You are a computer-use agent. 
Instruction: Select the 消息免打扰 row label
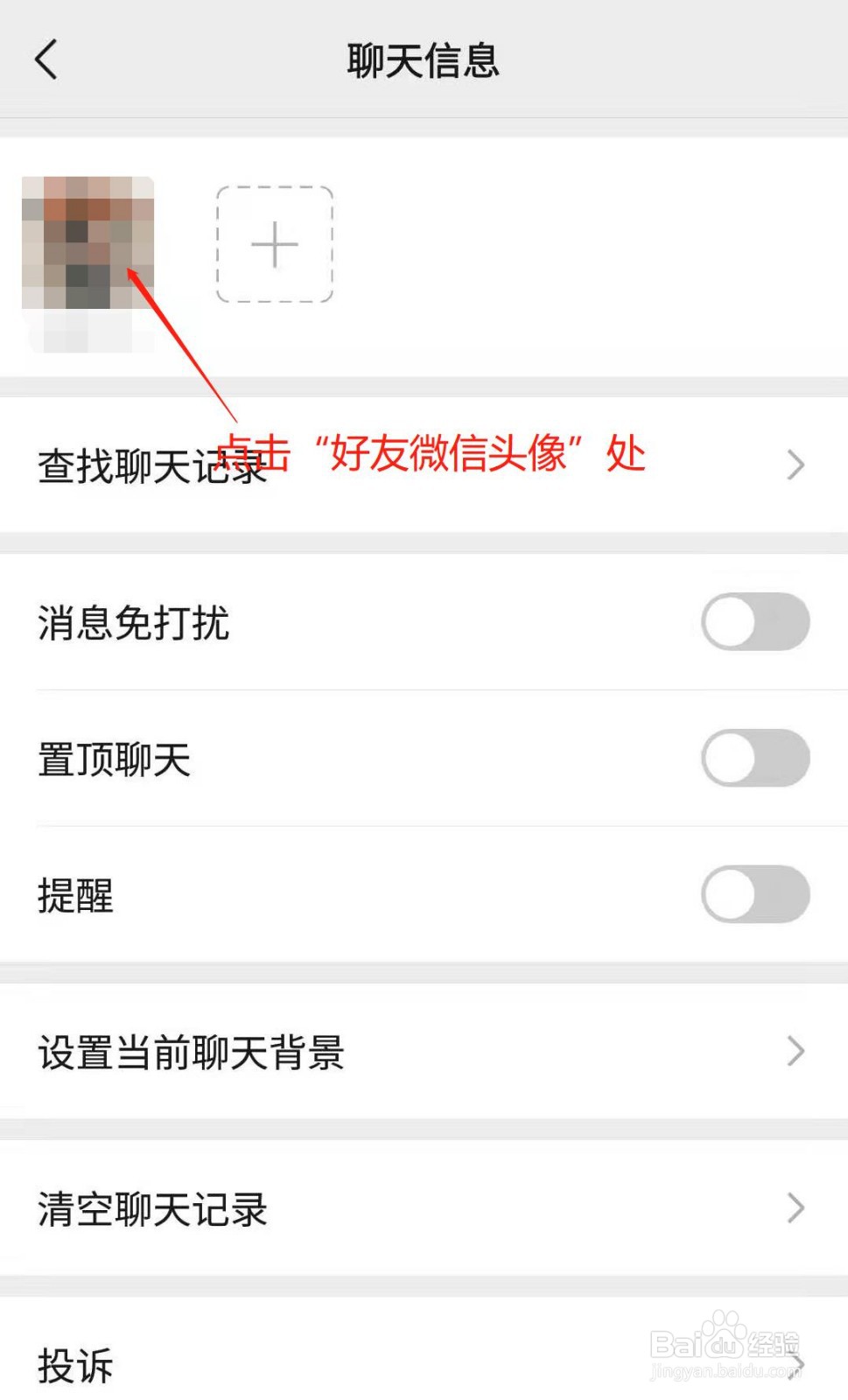pos(133,624)
